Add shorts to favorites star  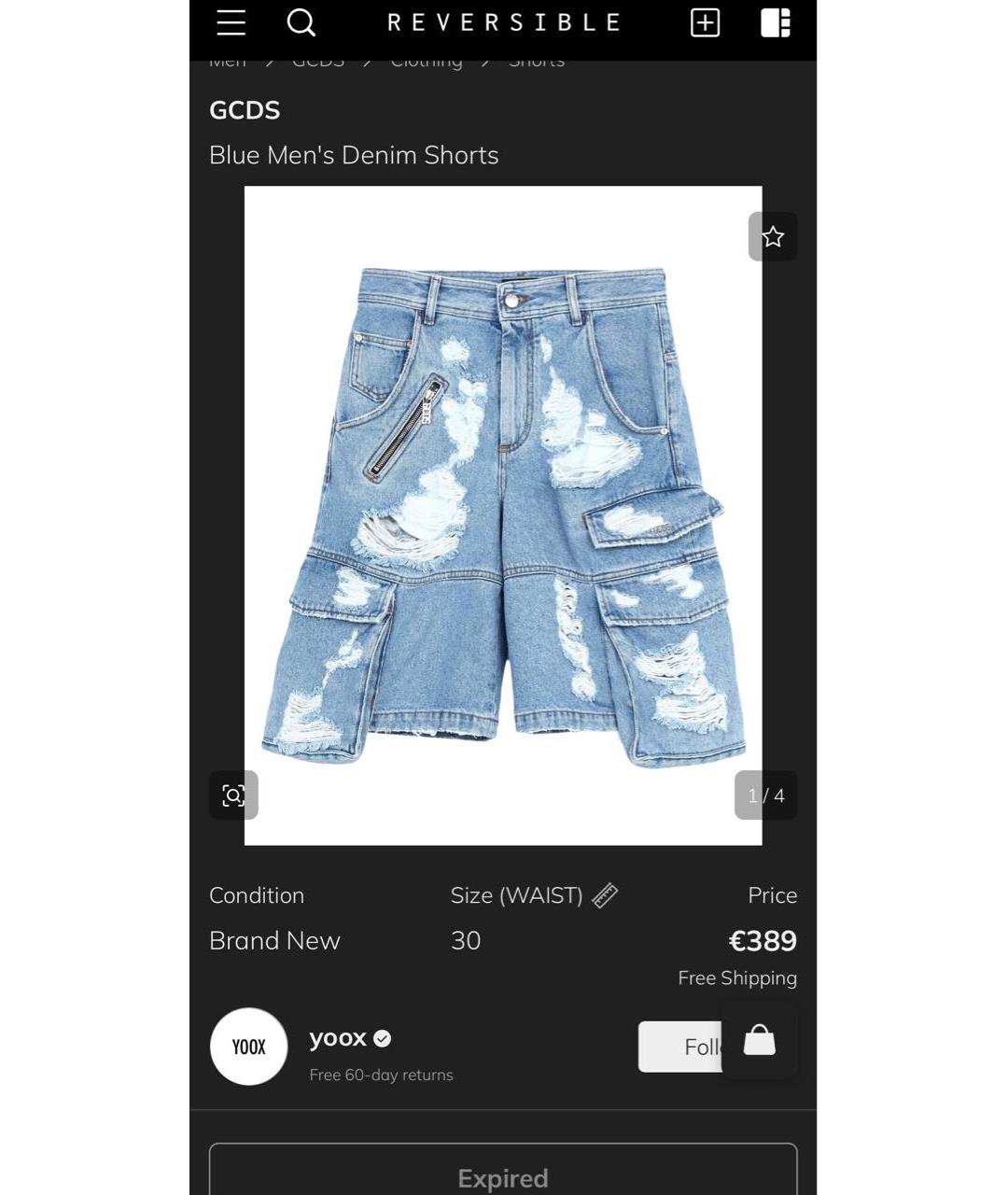[773, 237]
